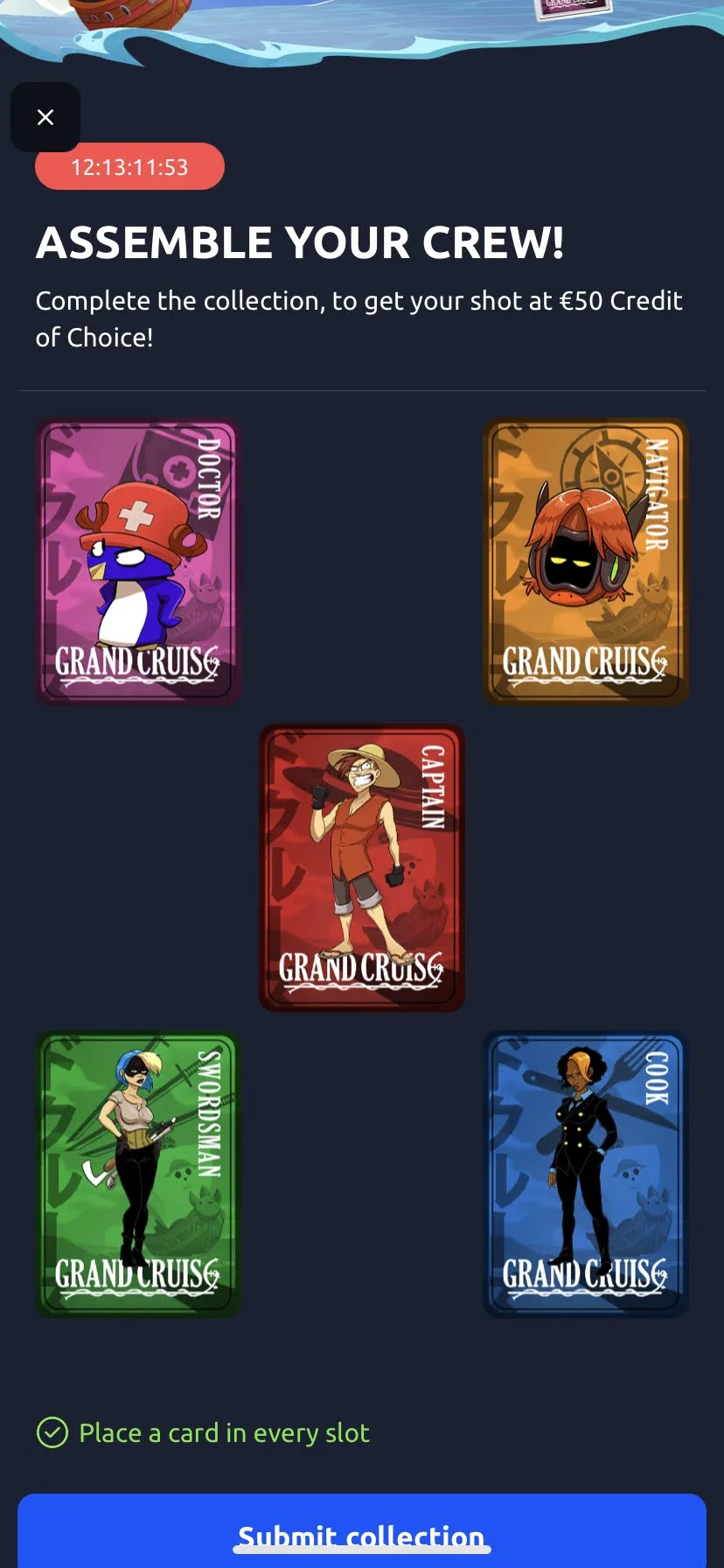Submit the completed collection
This screenshot has width=724, height=1568.
[362, 1532]
